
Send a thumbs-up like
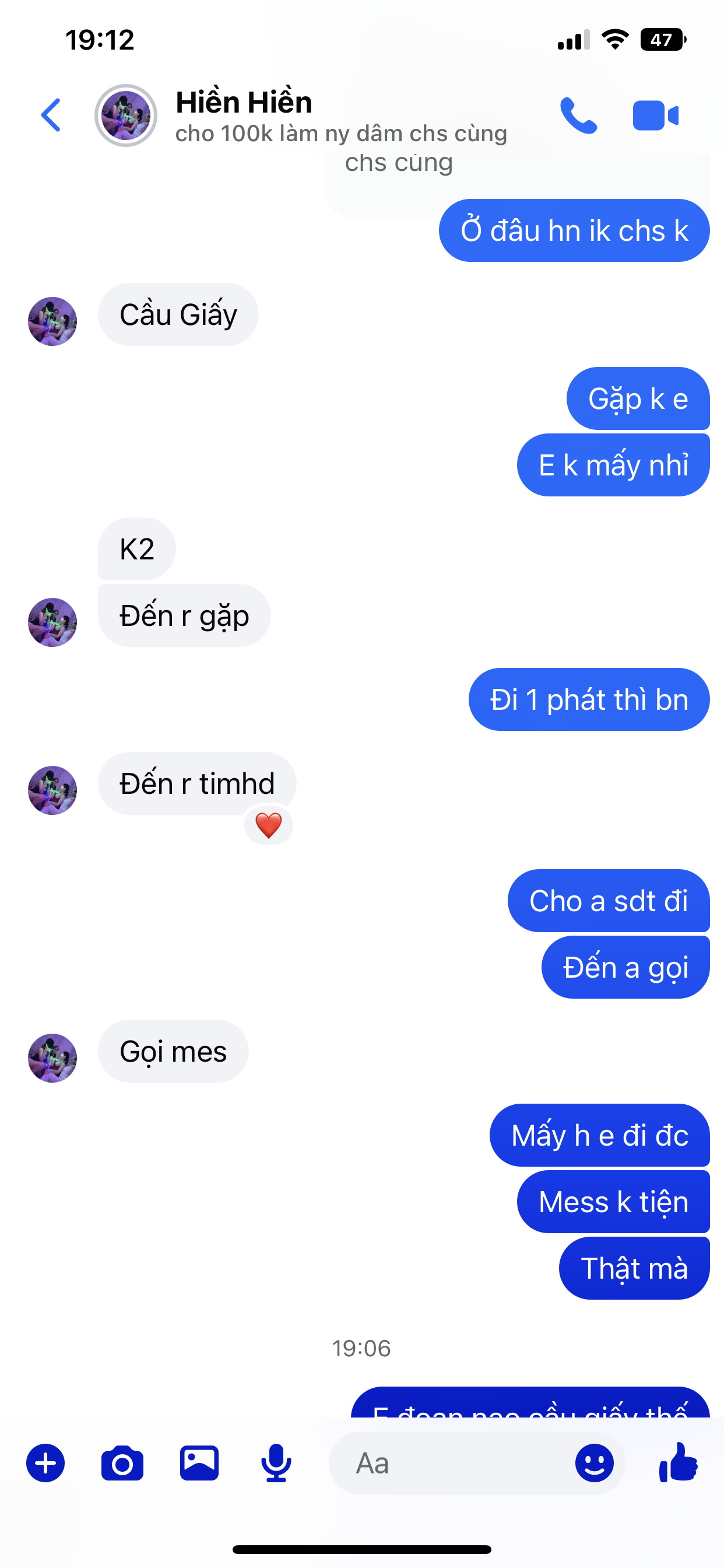pyautogui.click(x=678, y=1462)
